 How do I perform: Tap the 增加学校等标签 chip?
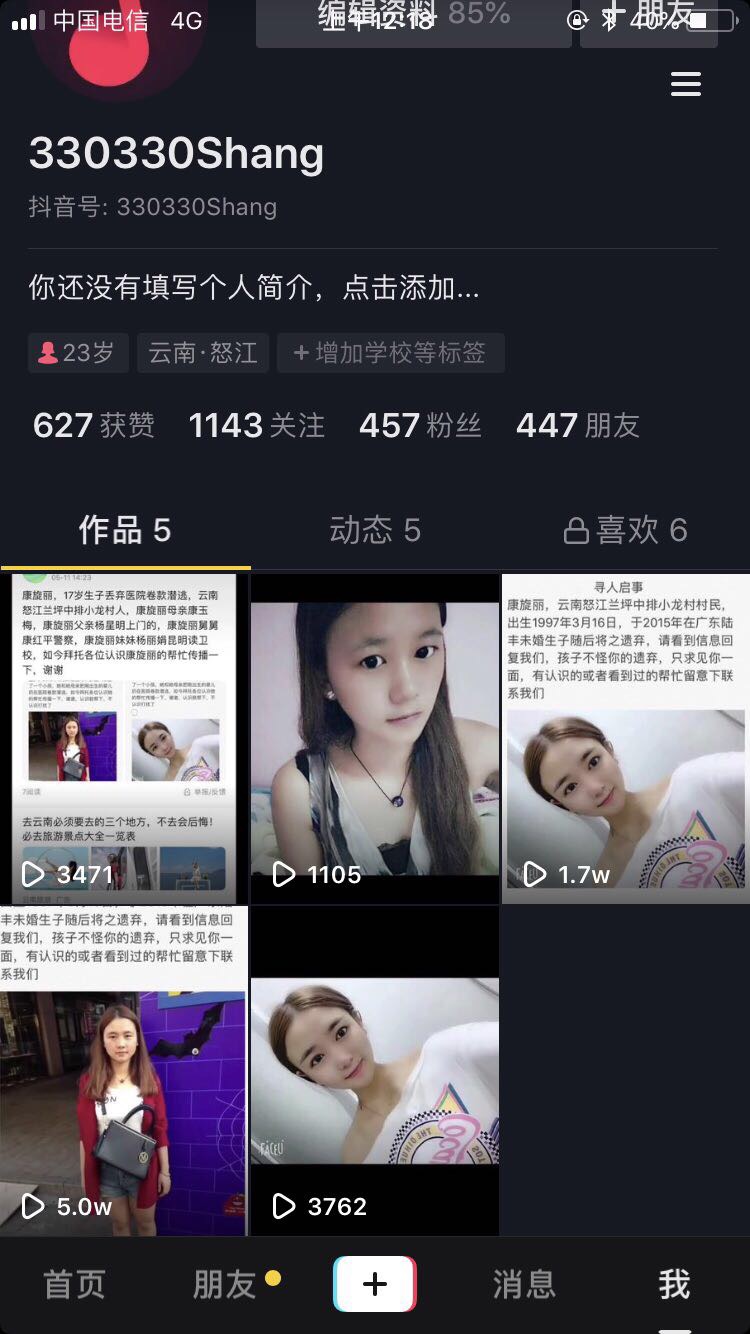point(390,353)
